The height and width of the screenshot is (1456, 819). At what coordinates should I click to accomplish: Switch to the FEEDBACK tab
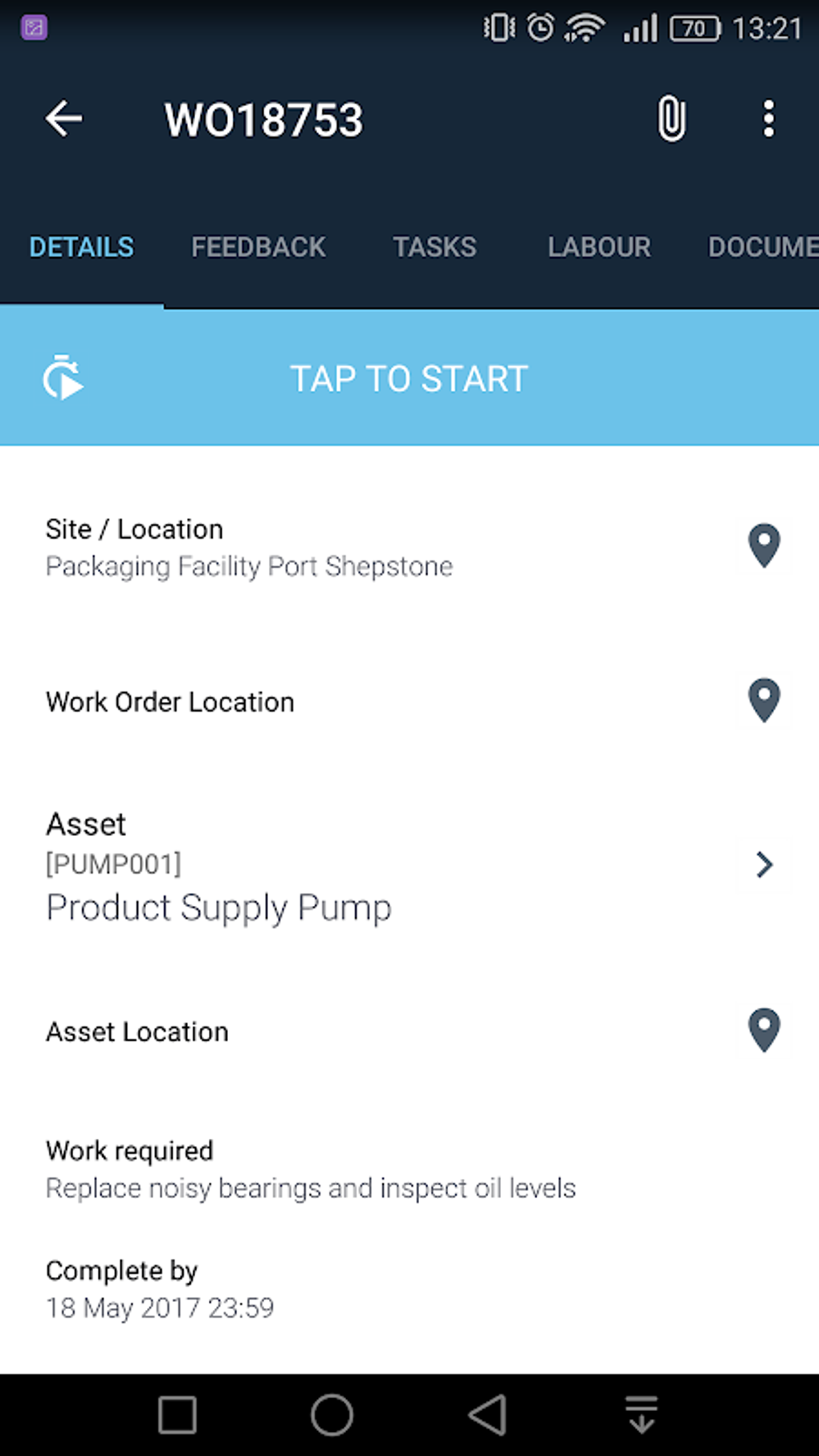point(258,247)
